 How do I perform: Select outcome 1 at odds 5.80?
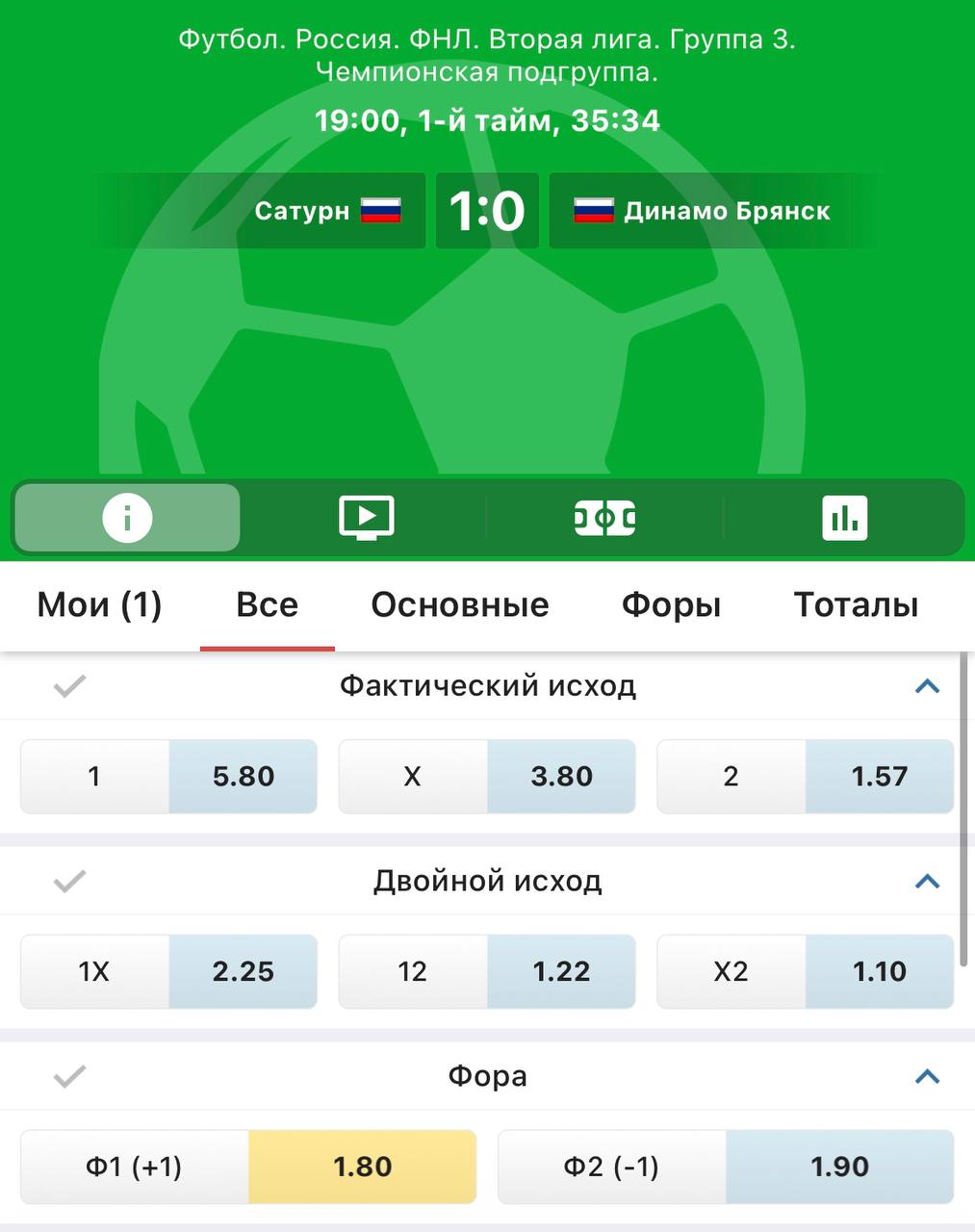pyautogui.click(x=168, y=776)
